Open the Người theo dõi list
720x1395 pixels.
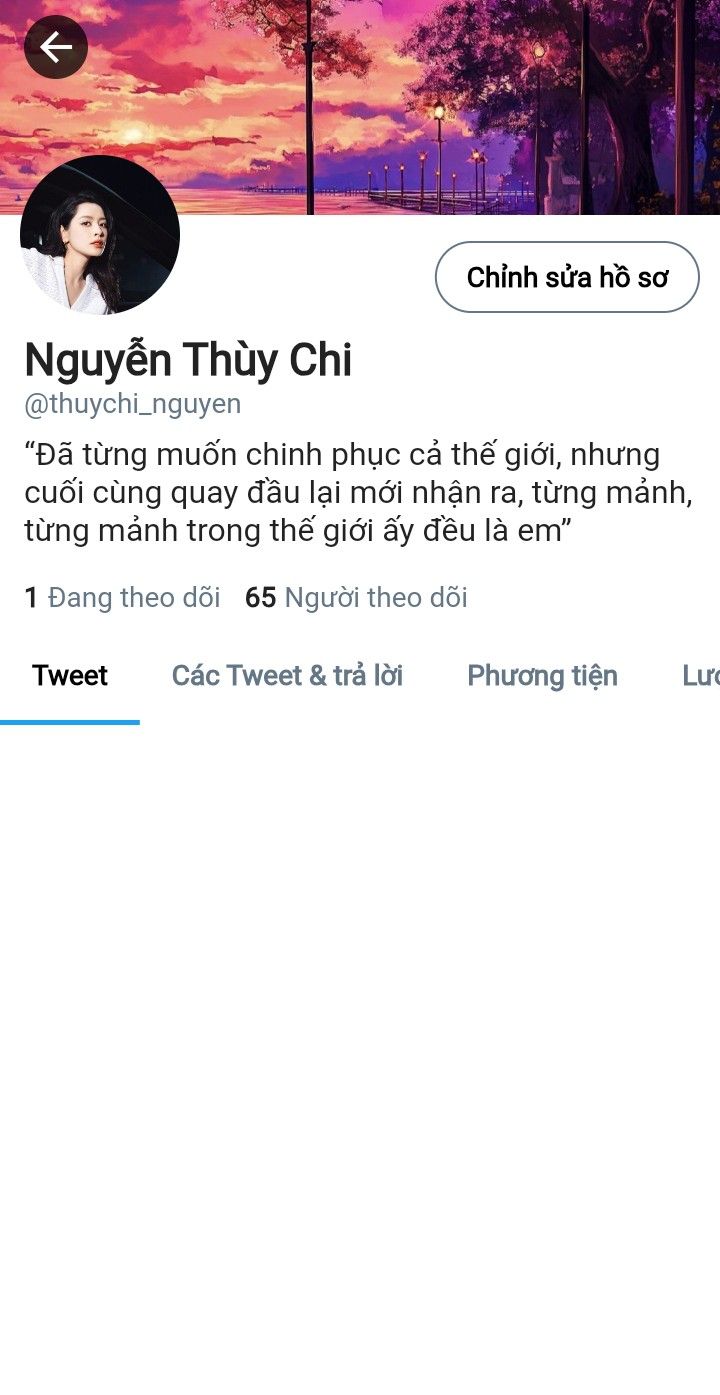click(356, 598)
